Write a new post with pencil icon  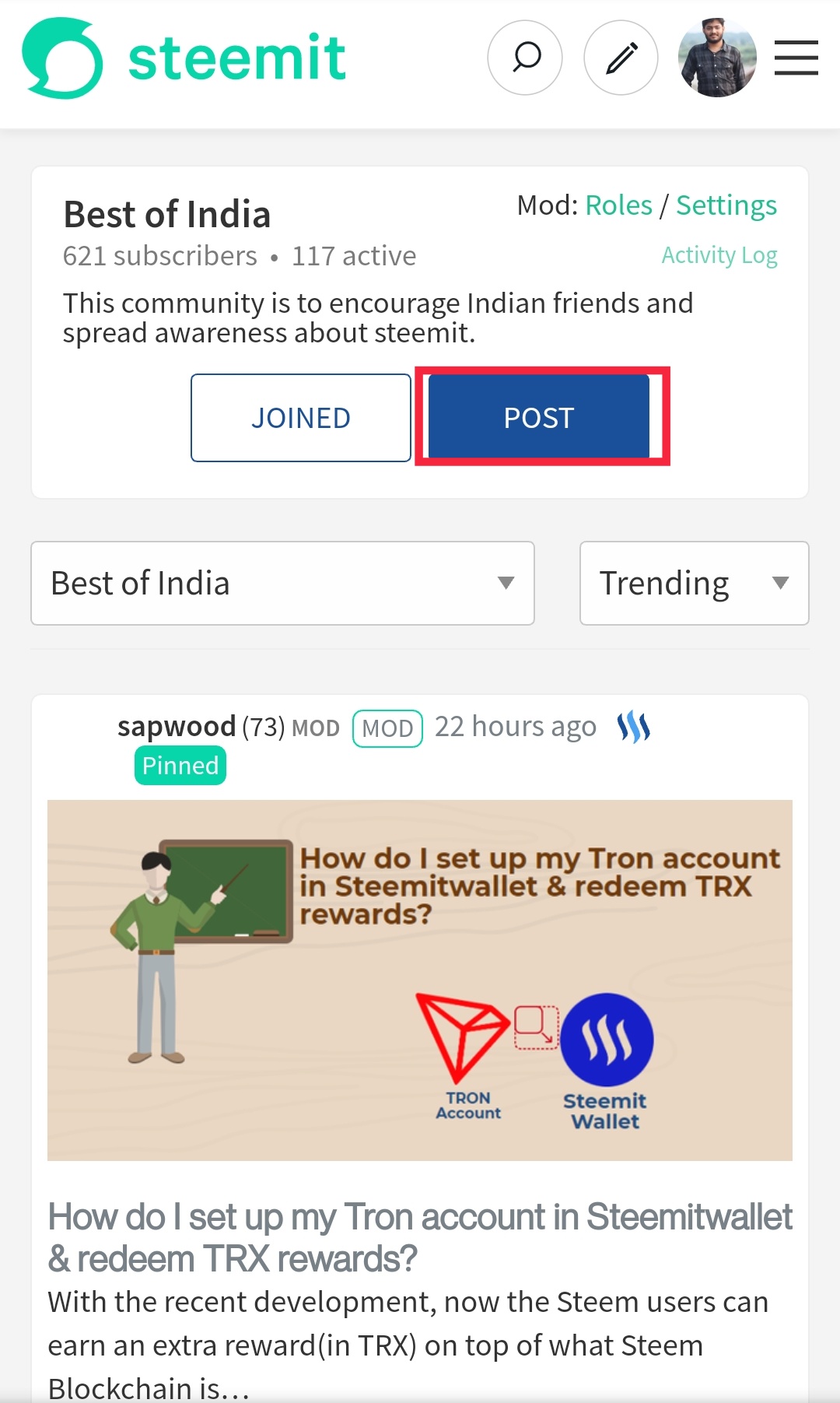pos(621,58)
